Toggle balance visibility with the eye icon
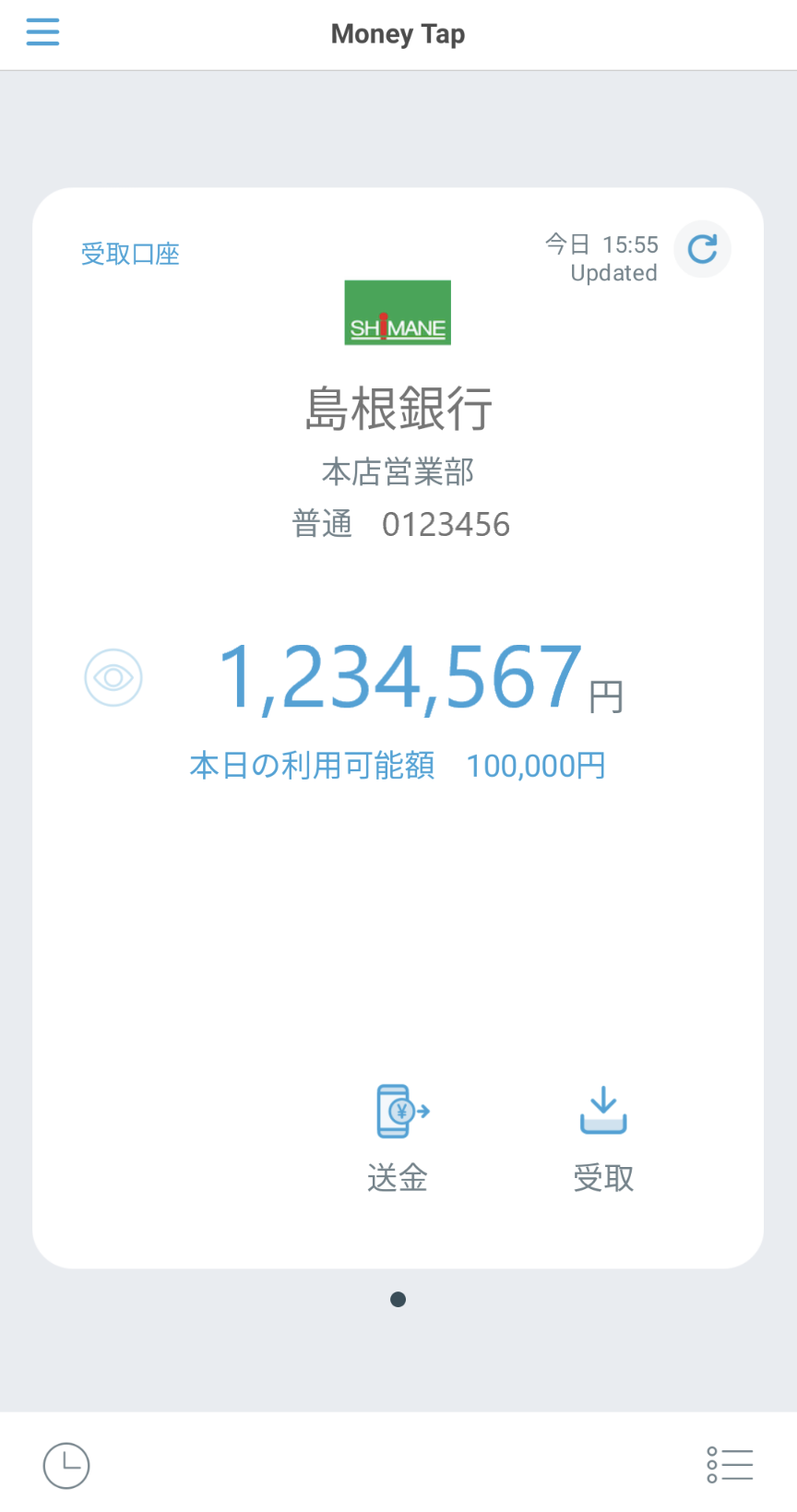 click(113, 678)
